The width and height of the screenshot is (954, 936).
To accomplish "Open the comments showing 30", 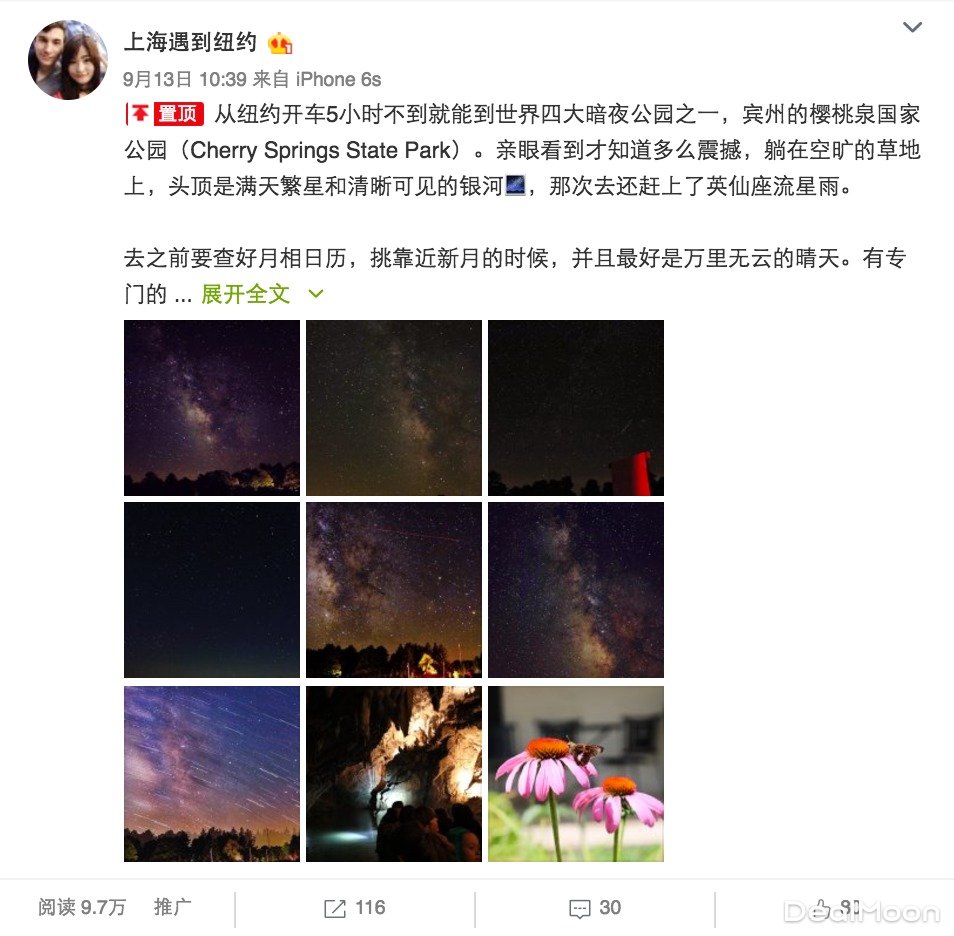I will (595, 908).
